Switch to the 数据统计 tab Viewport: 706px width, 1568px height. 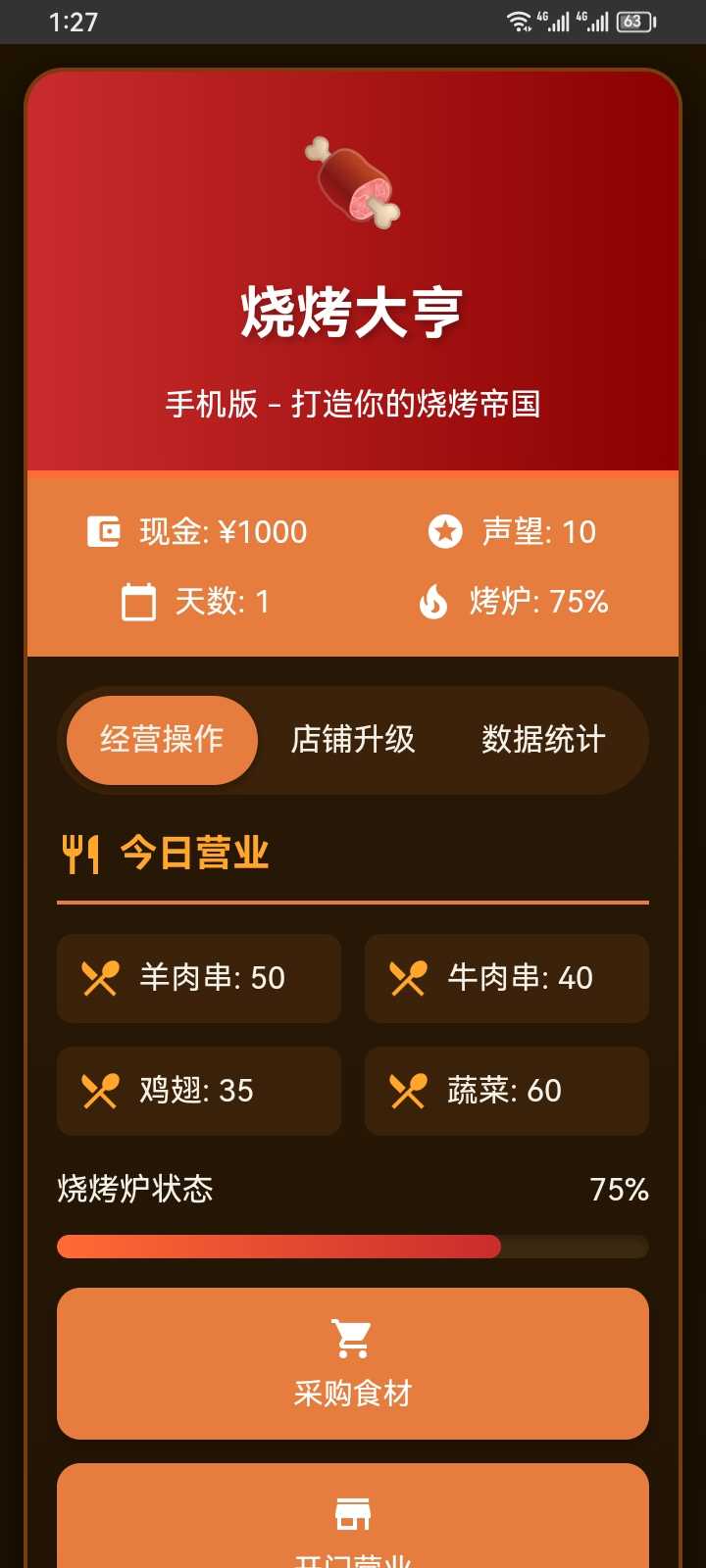point(543,740)
